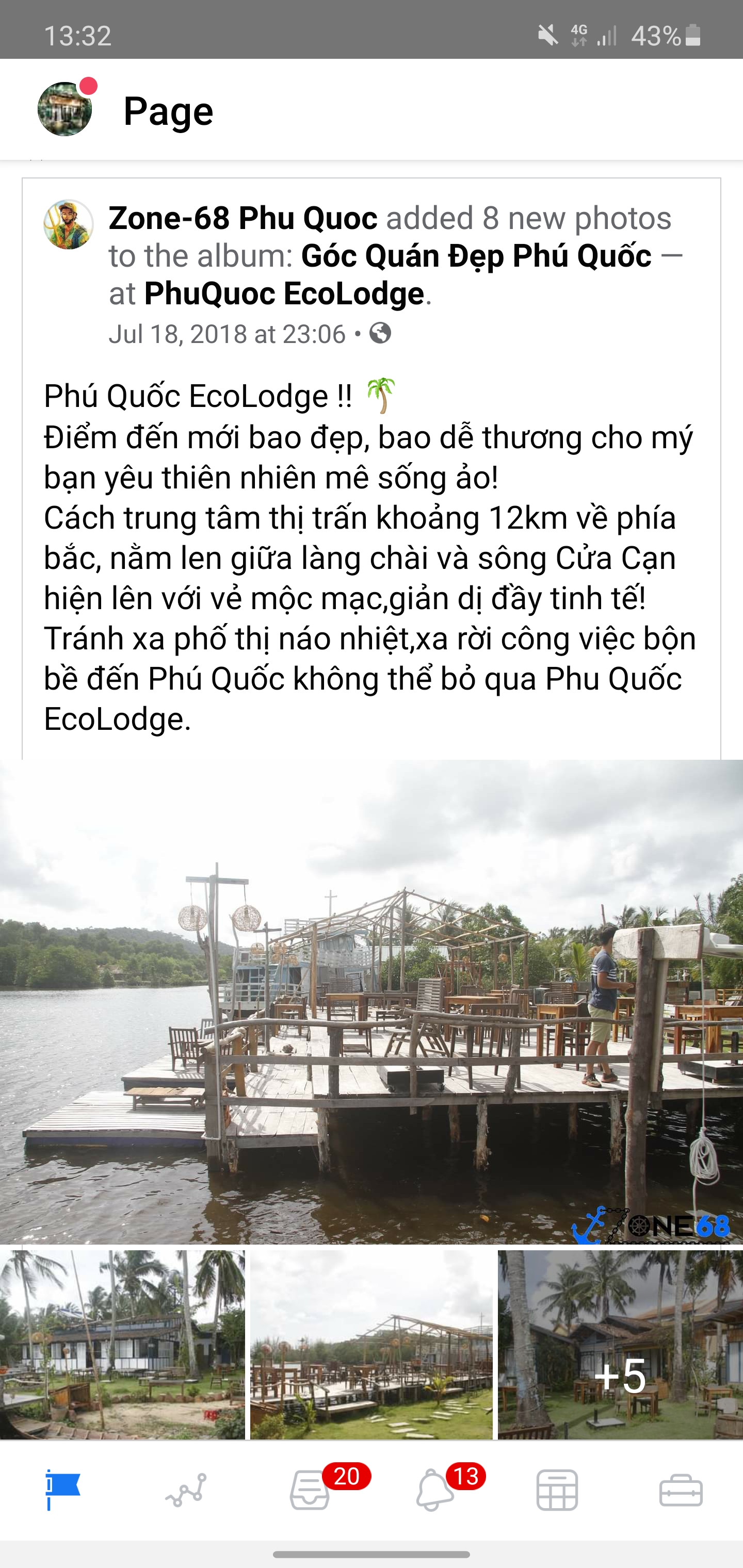Switch to the Insights graph tab

tap(186, 1490)
